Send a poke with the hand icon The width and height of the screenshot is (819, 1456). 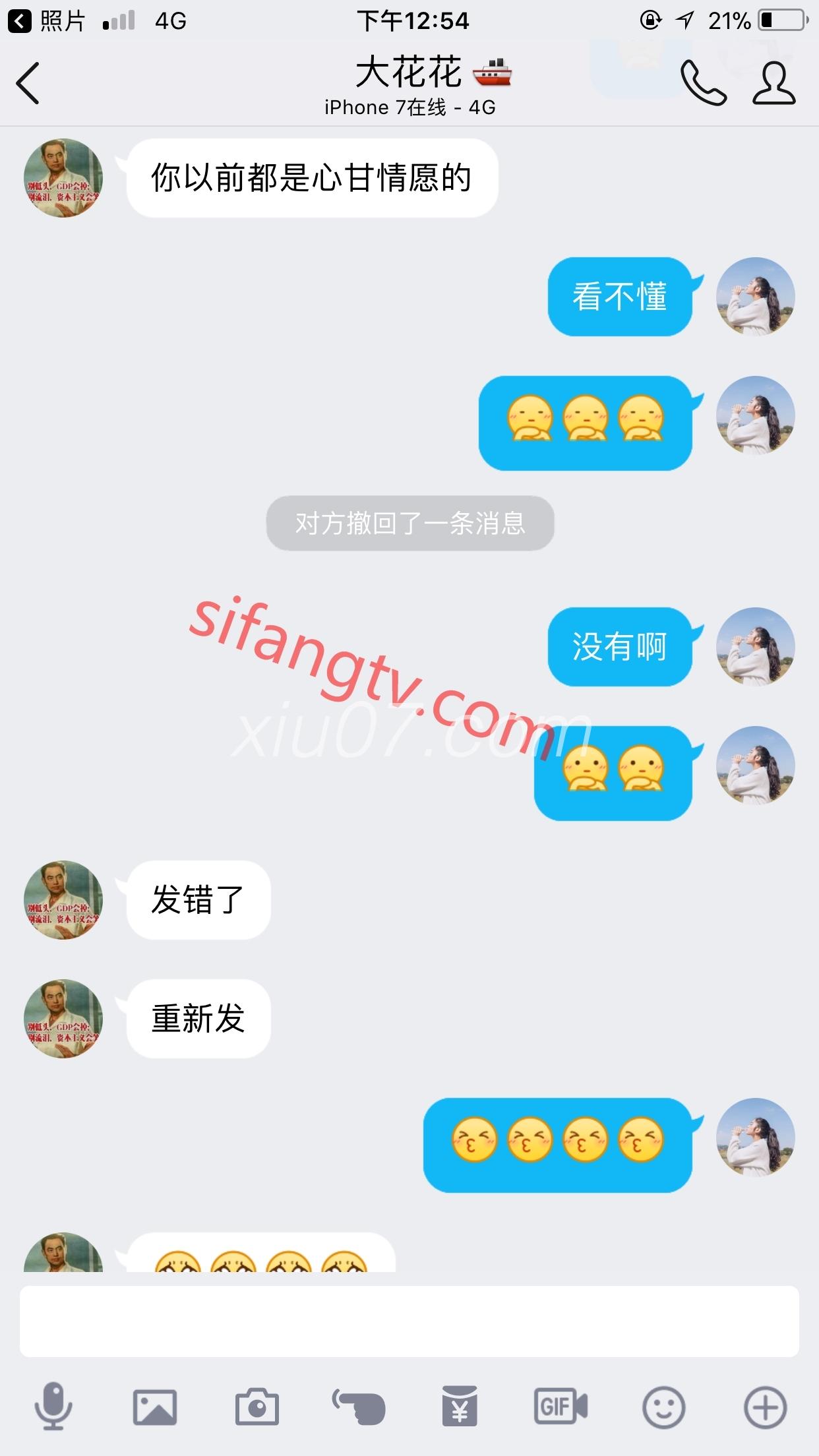click(359, 1407)
